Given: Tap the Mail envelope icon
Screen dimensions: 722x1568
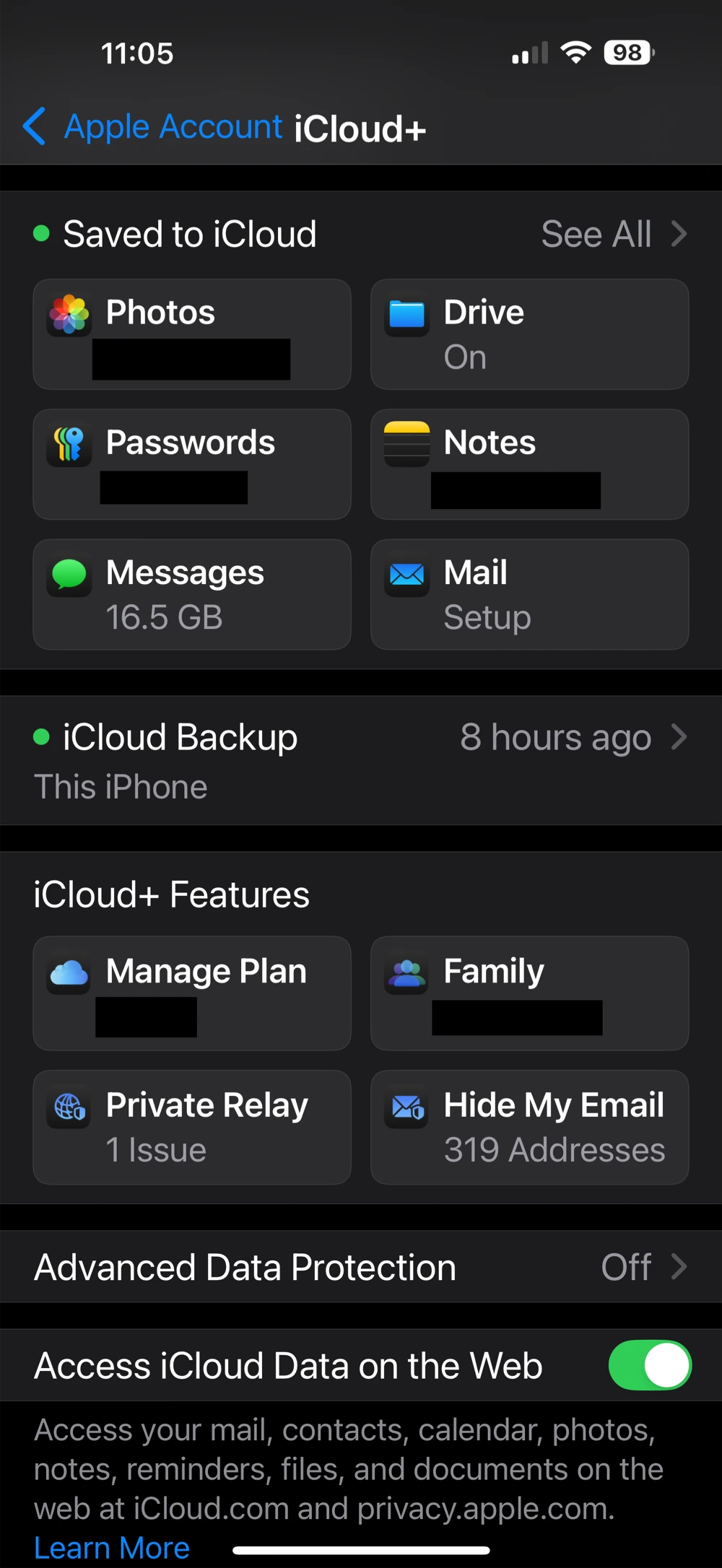Looking at the screenshot, I should click(407, 575).
